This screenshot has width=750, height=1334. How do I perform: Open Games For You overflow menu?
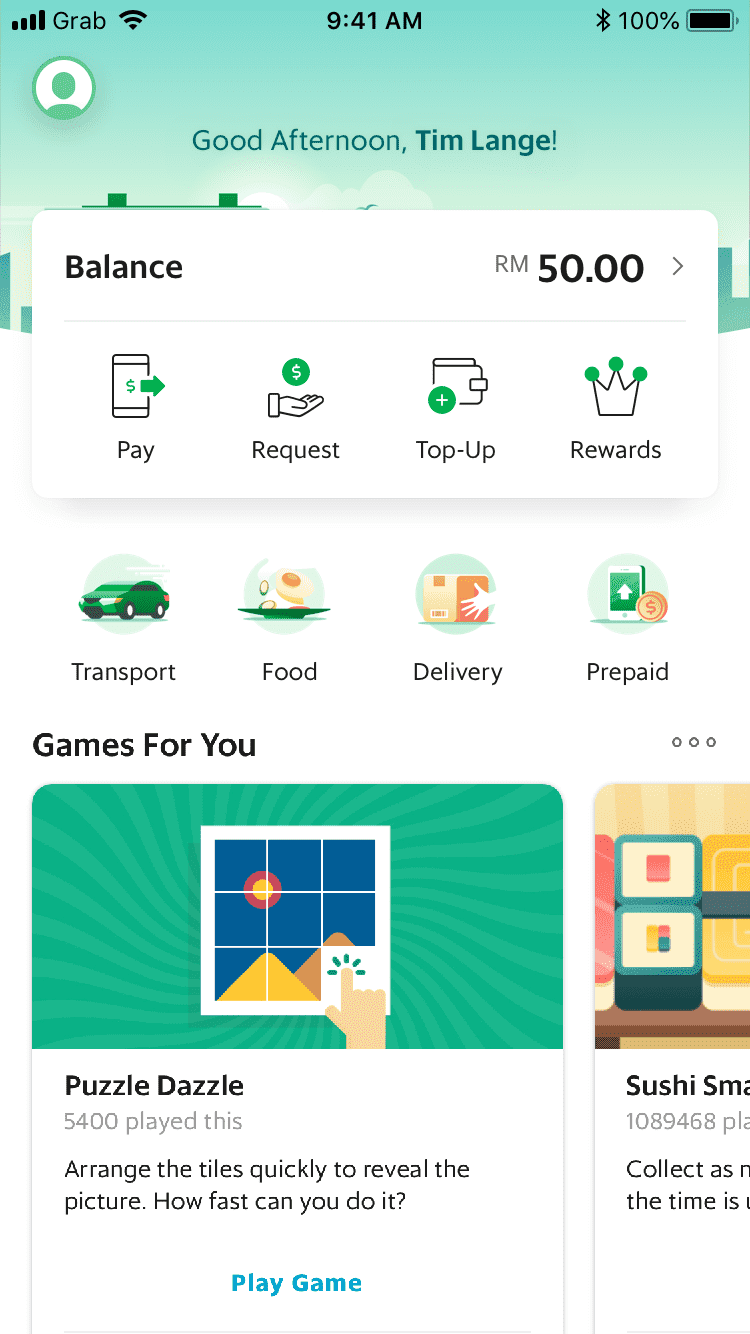(x=694, y=742)
